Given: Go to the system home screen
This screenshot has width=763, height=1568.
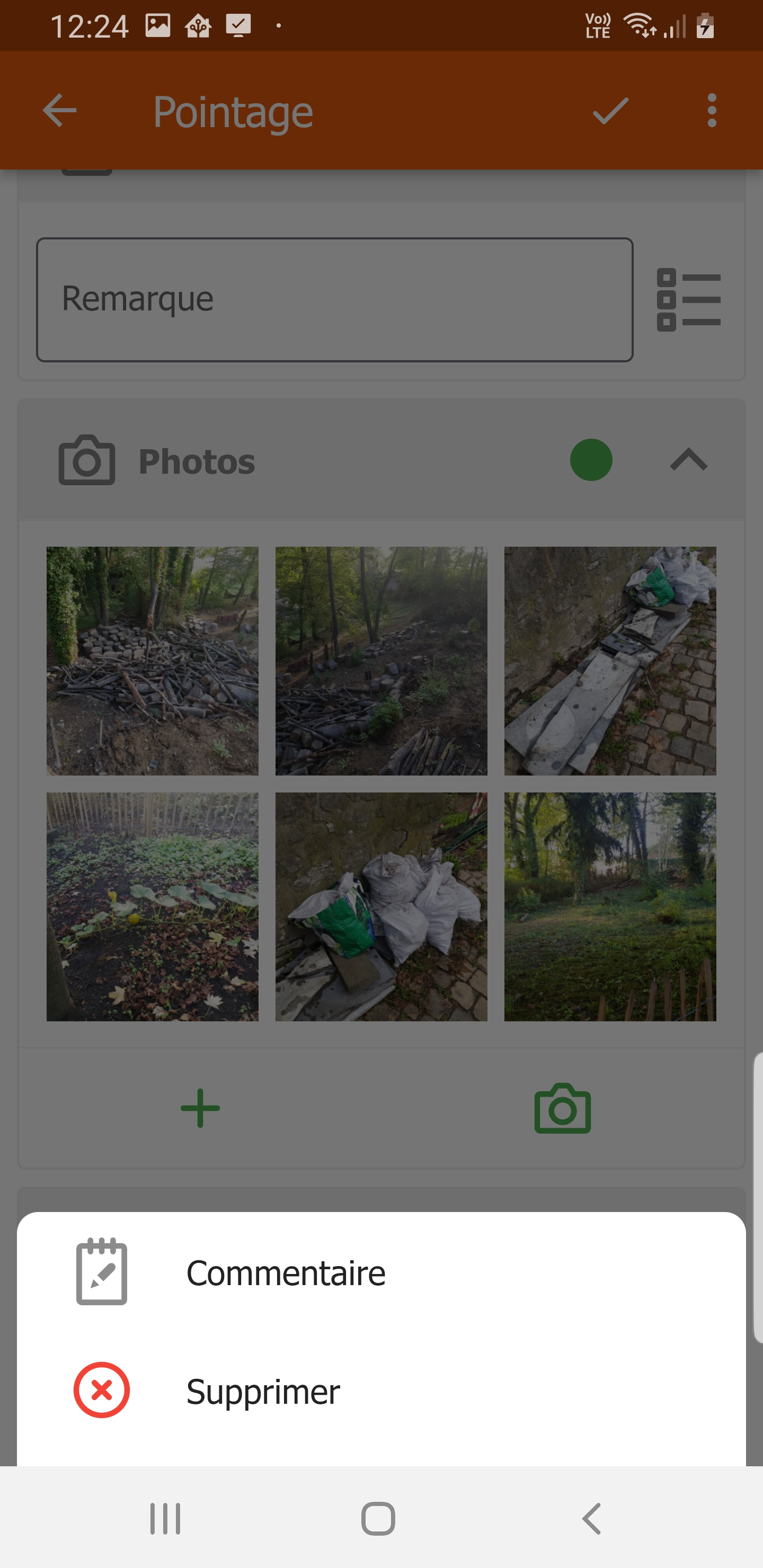Looking at the screenshot, I should [x=378, y=1519].
